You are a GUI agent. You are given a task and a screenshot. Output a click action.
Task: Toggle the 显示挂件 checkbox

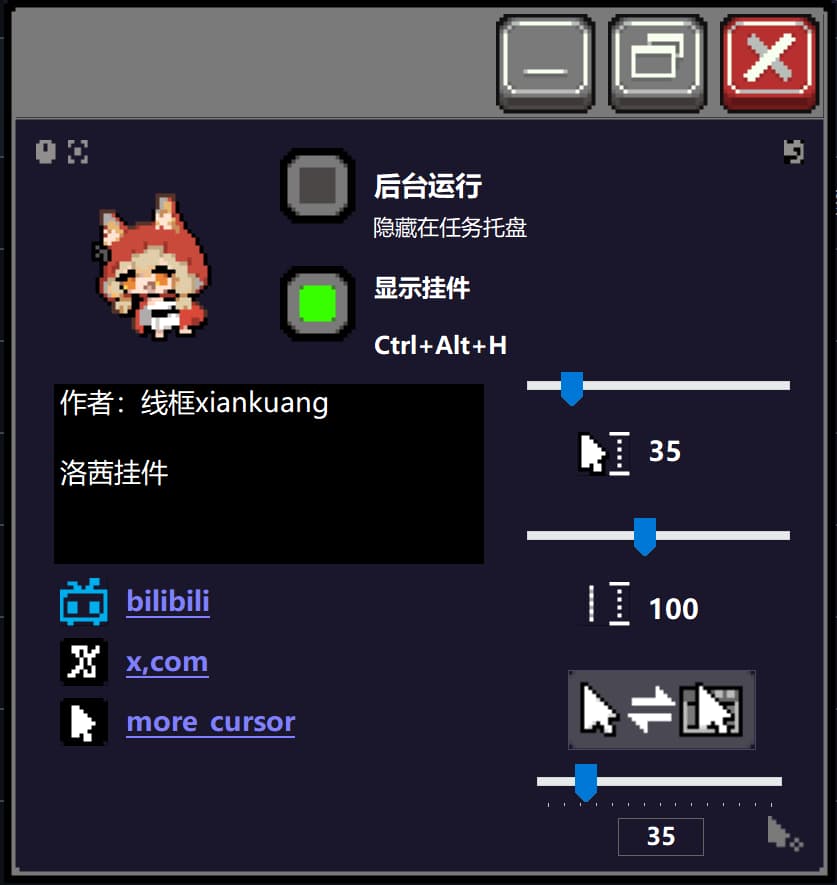[x=318, y=303]
